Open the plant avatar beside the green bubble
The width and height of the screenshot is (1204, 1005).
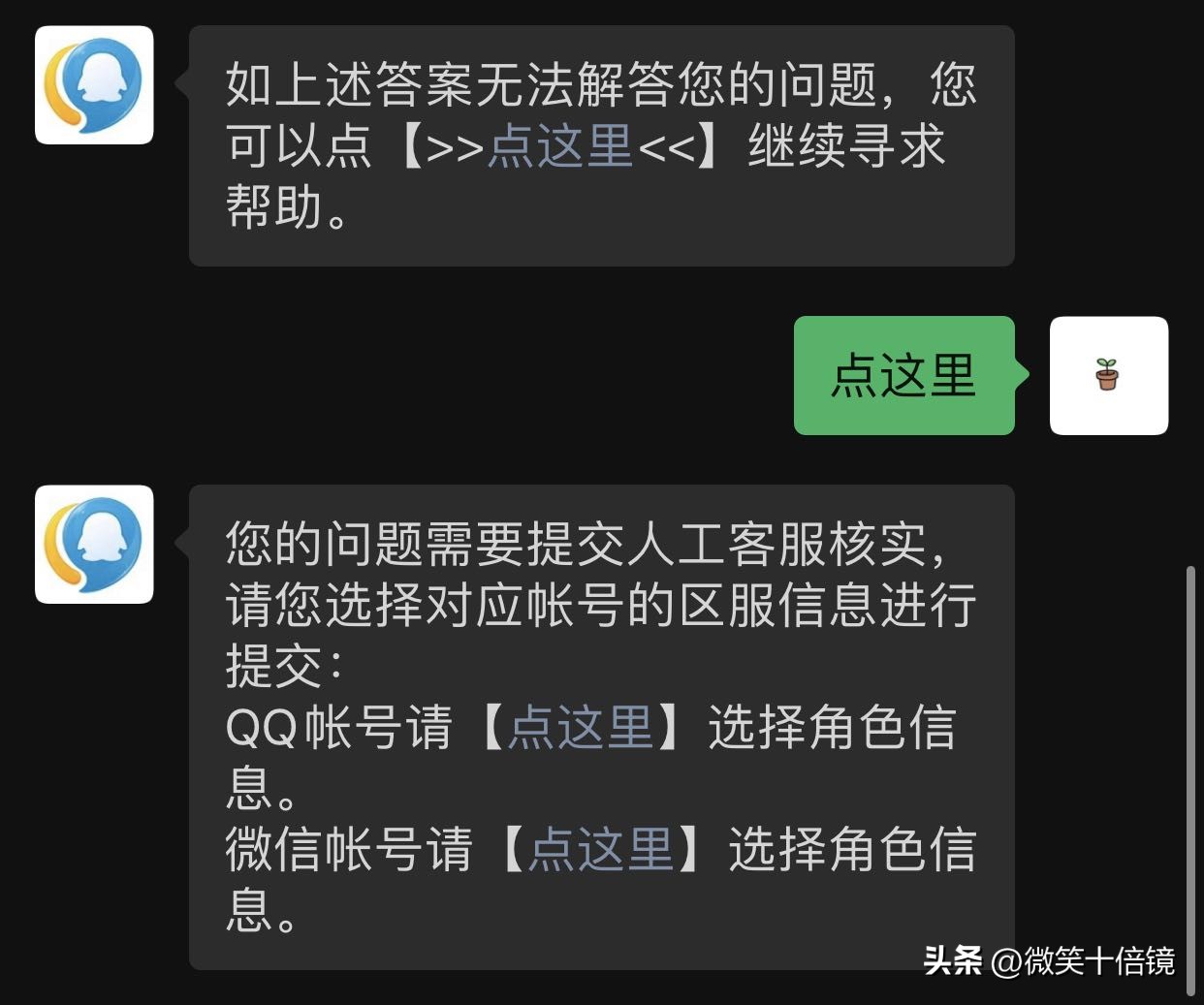tap(1108, 375)
